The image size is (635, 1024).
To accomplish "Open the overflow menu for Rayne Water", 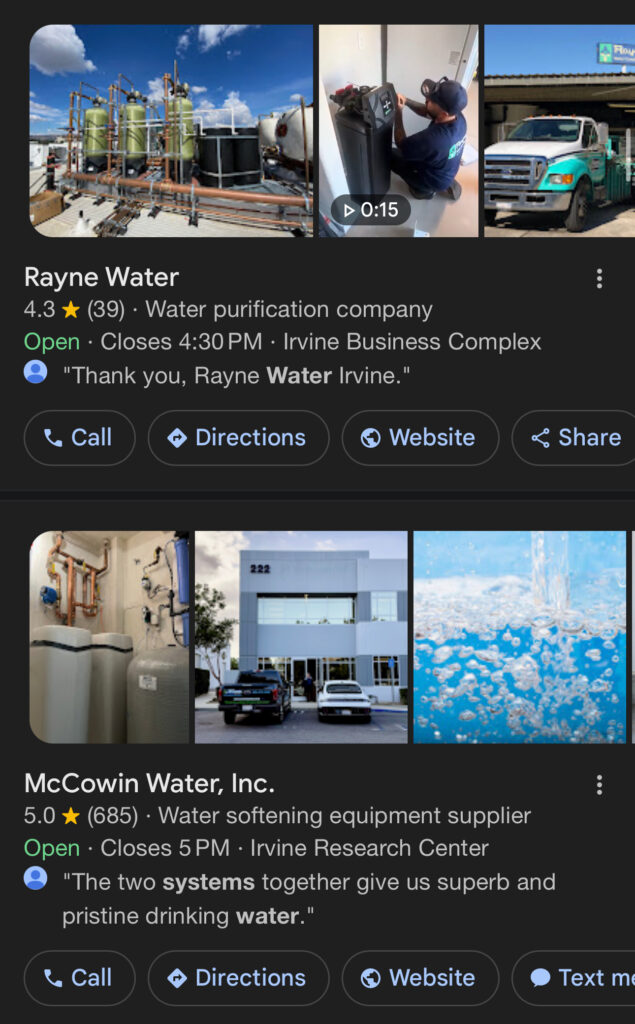I will coord(599,279).
